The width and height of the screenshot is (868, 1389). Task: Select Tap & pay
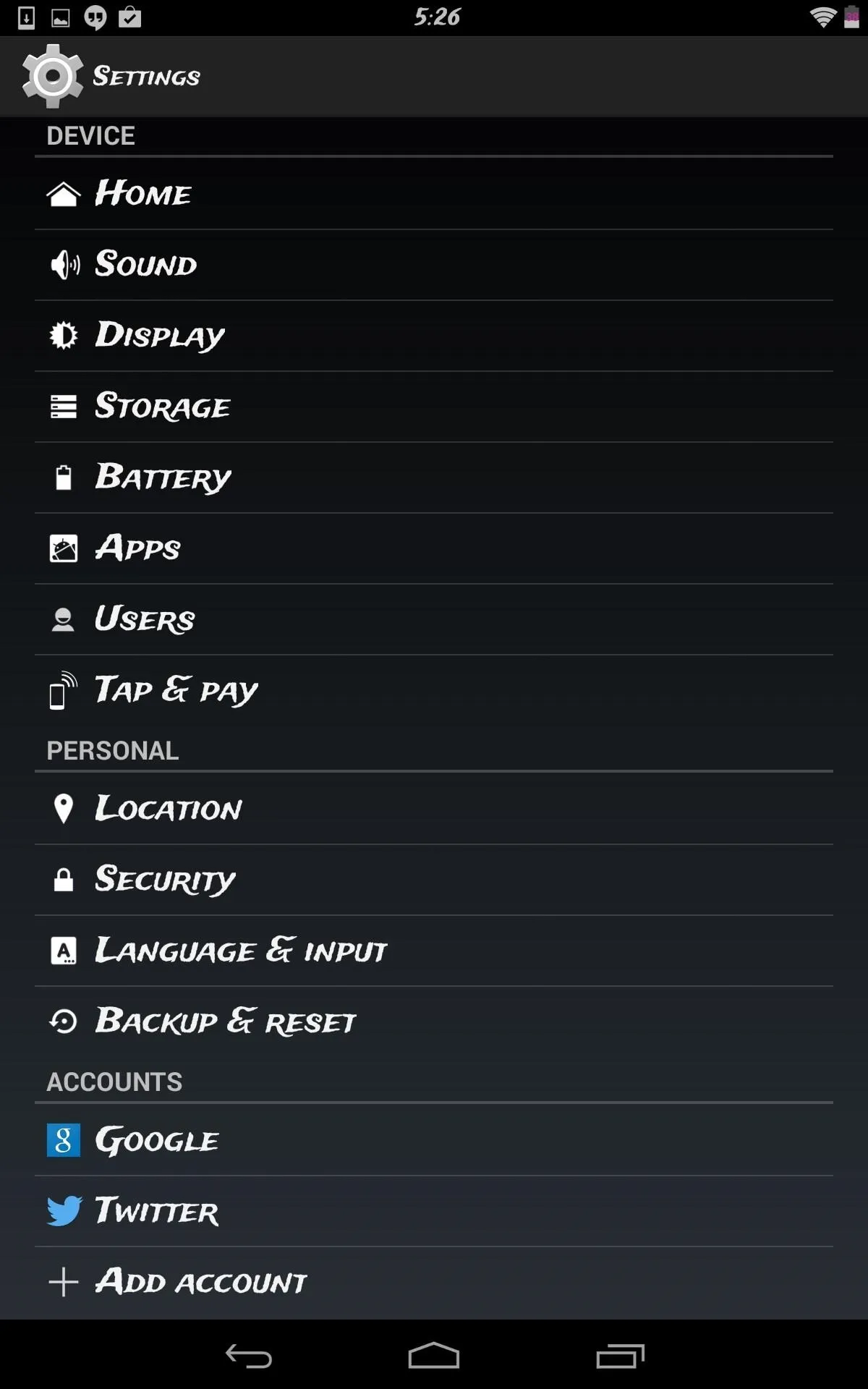coord(434,690)
